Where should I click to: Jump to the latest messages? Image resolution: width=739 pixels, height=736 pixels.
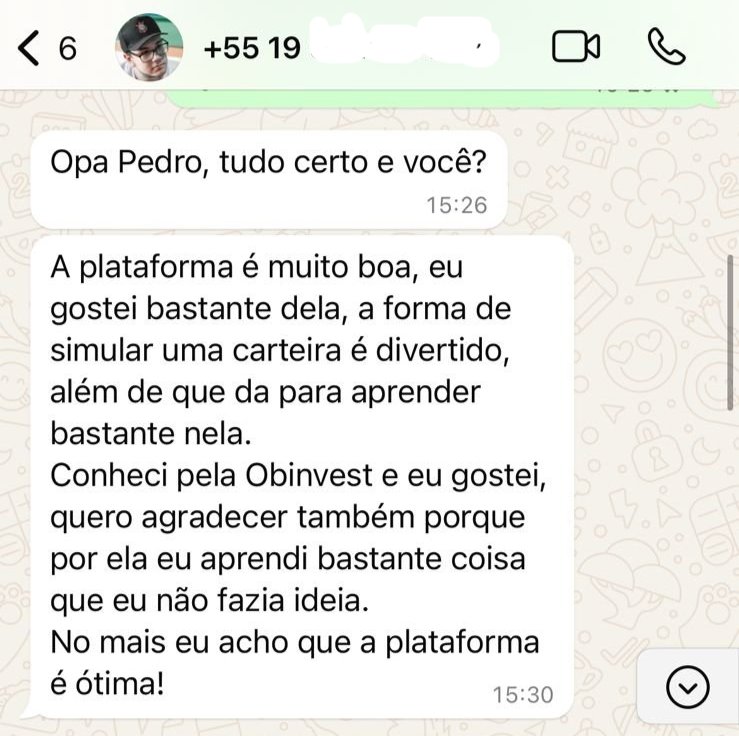688,686
